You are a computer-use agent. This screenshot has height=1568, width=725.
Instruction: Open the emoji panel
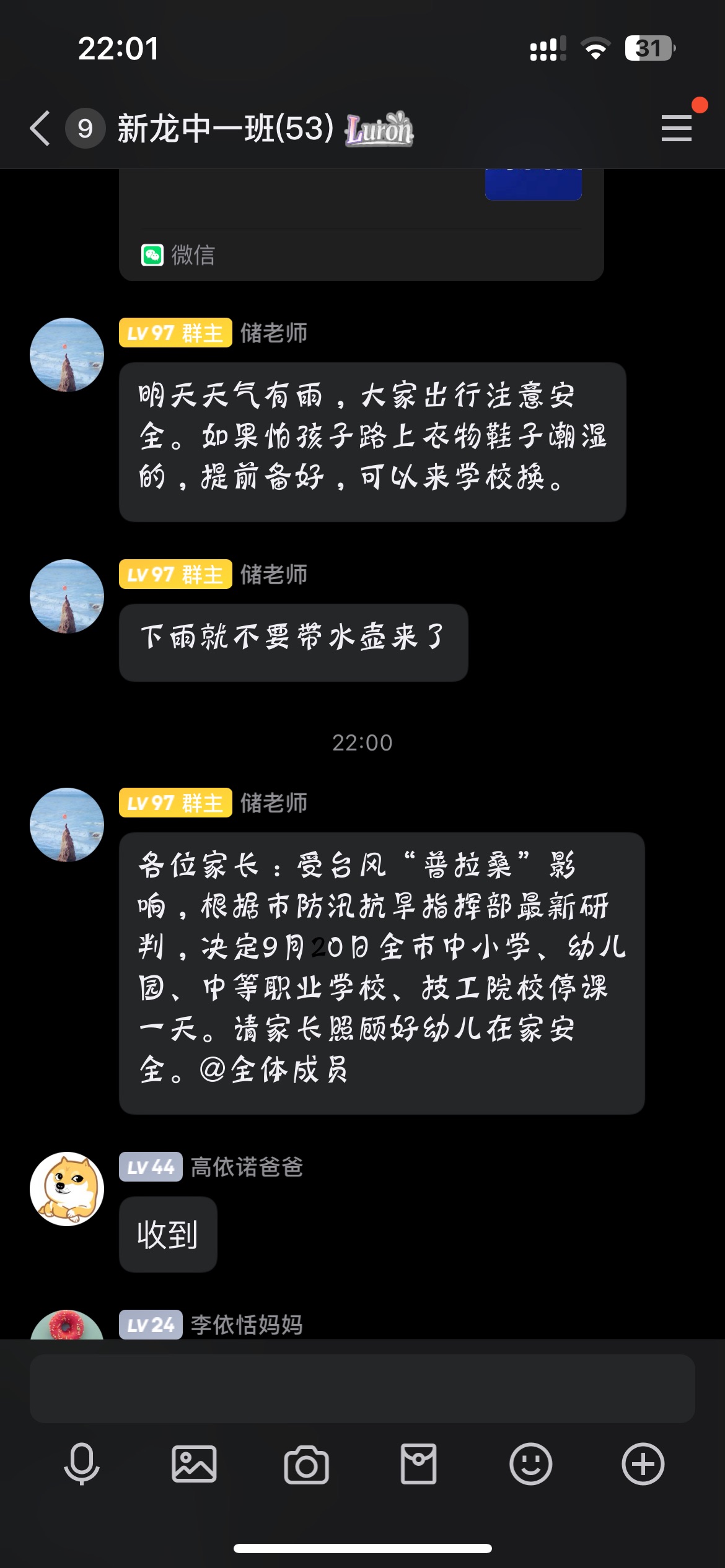[x=530, y=1464]
